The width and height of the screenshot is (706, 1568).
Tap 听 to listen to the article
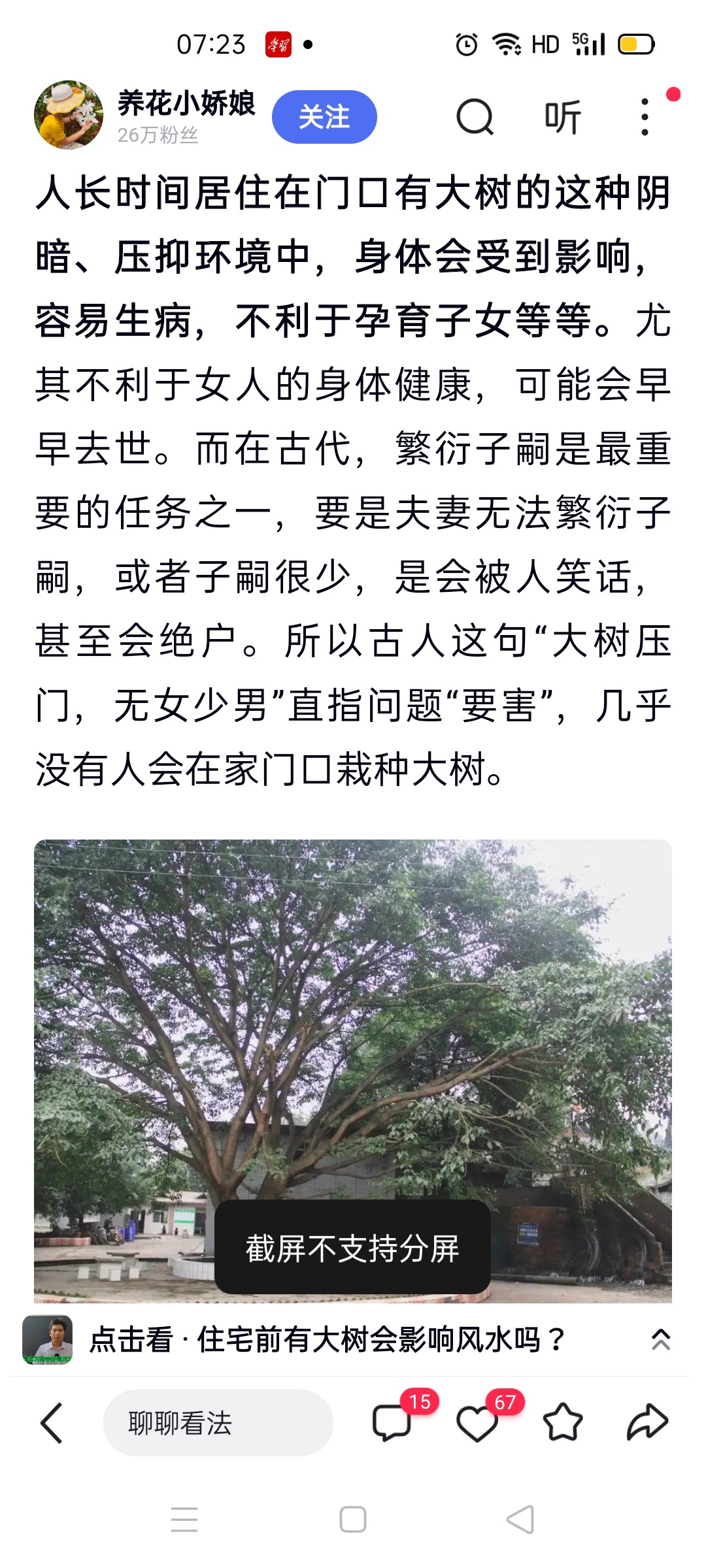tap(562, 118)
